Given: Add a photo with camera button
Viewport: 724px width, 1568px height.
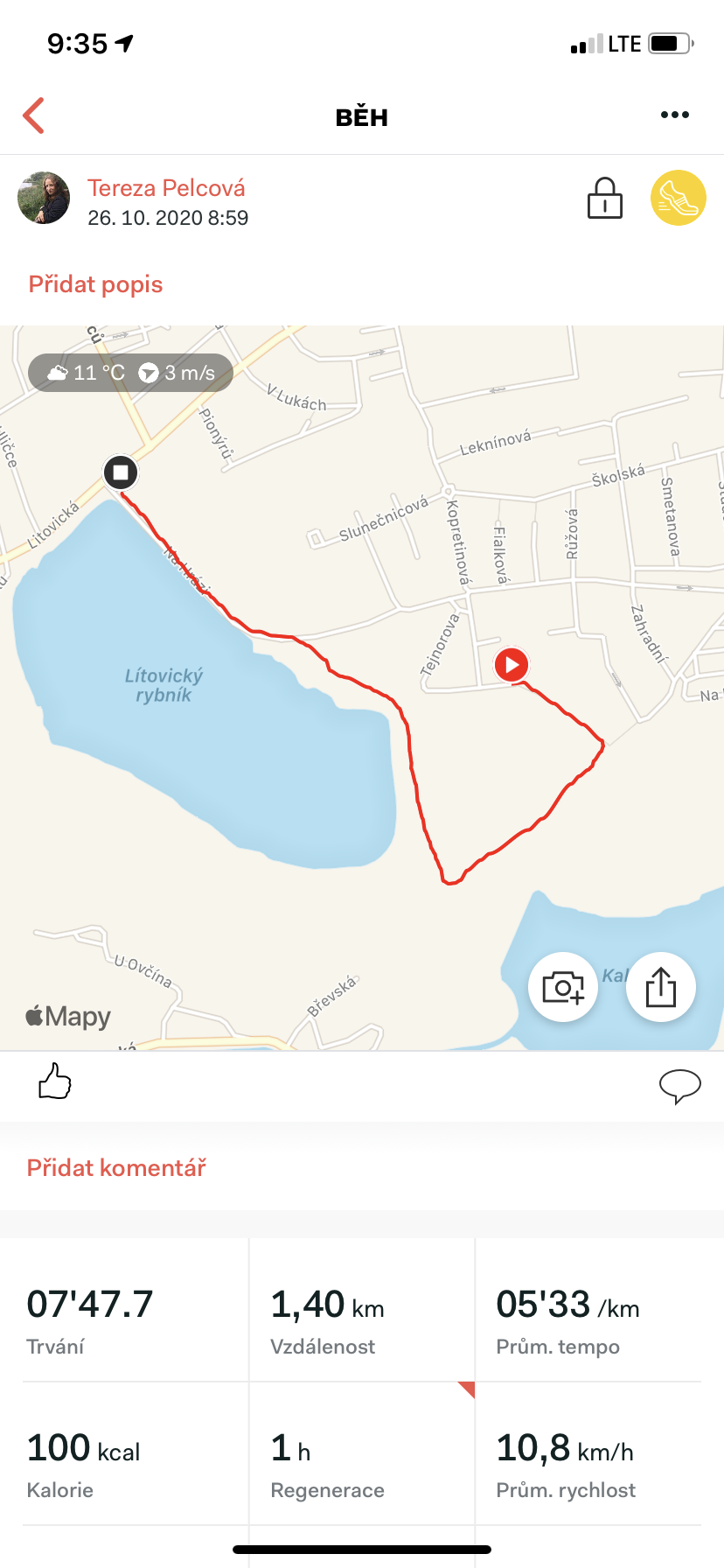Looking at the screenshot, I should (563, 987).
